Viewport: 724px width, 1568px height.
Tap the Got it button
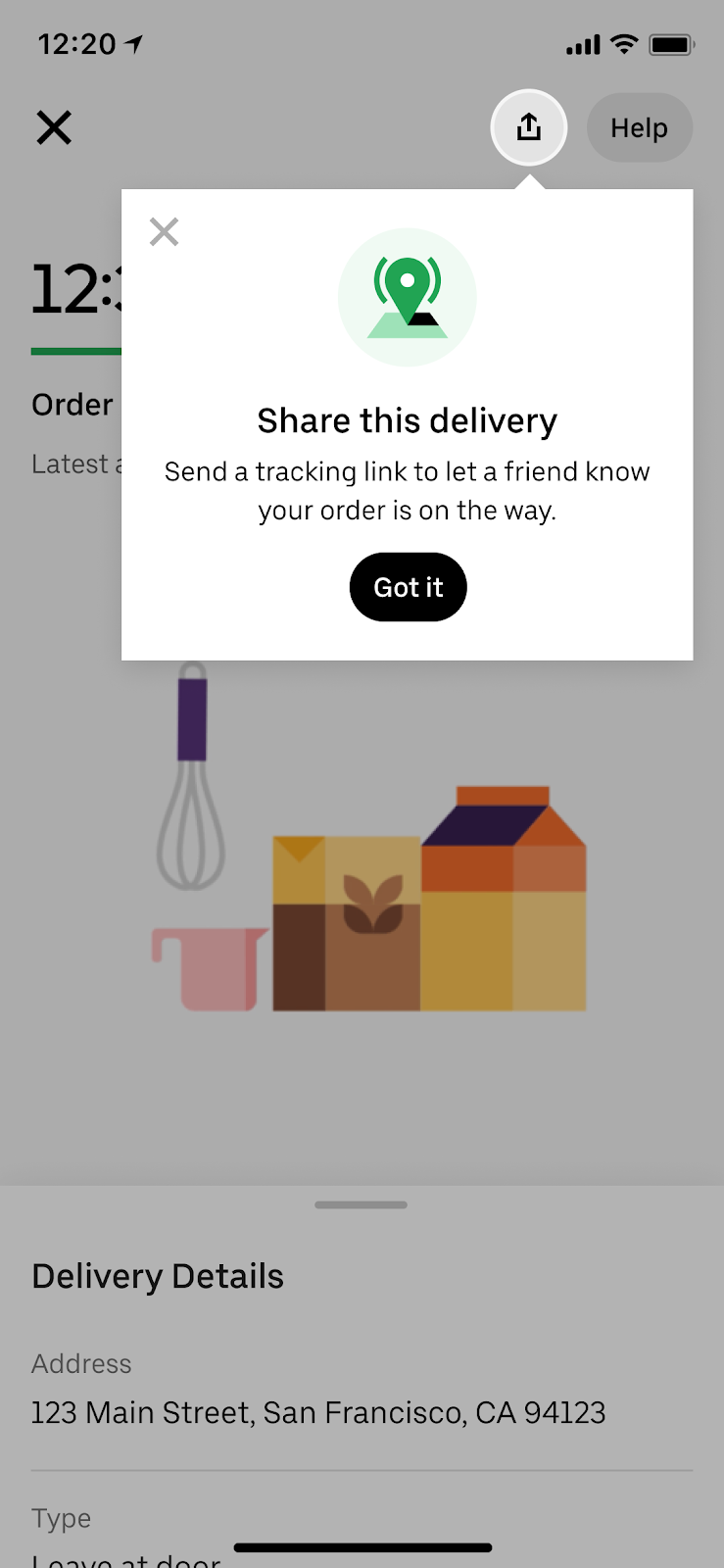pos(408,587)
